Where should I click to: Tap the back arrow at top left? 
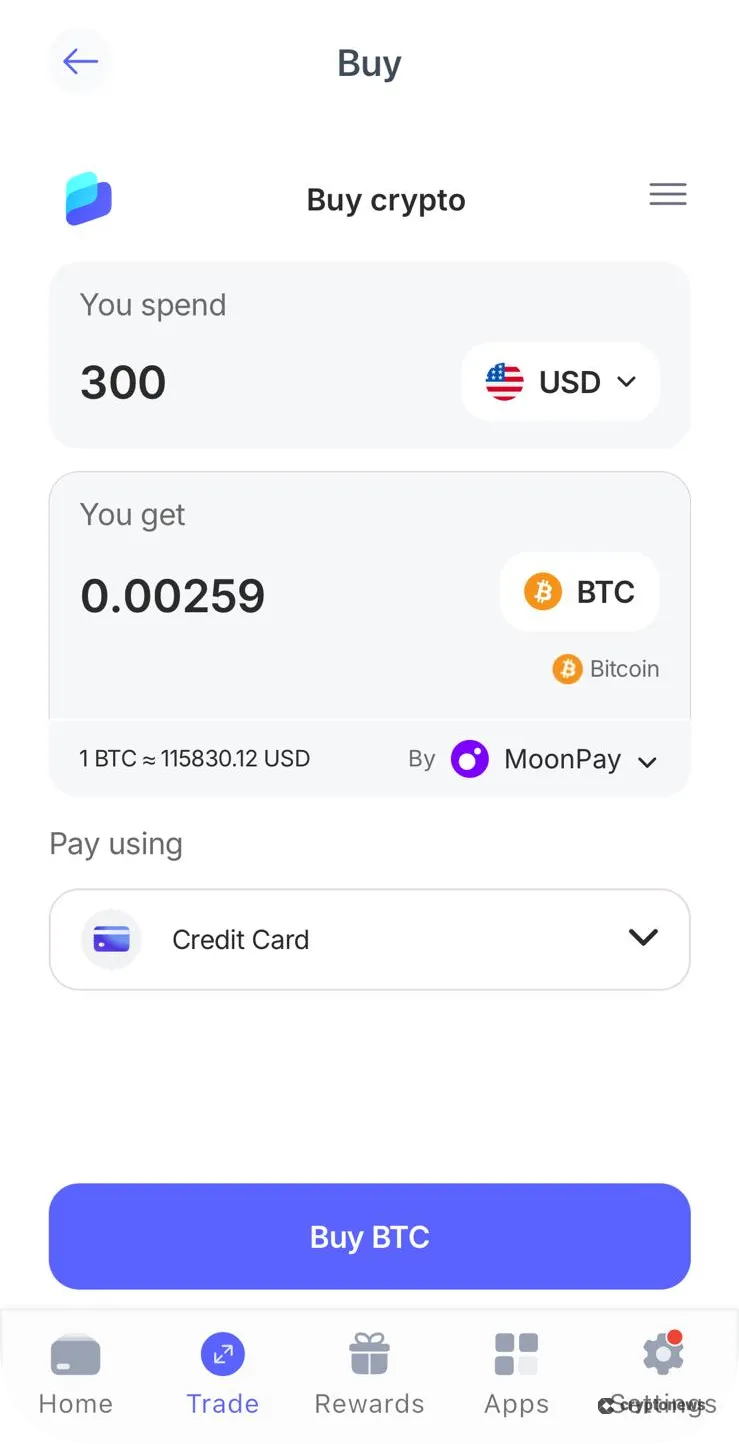79,61
